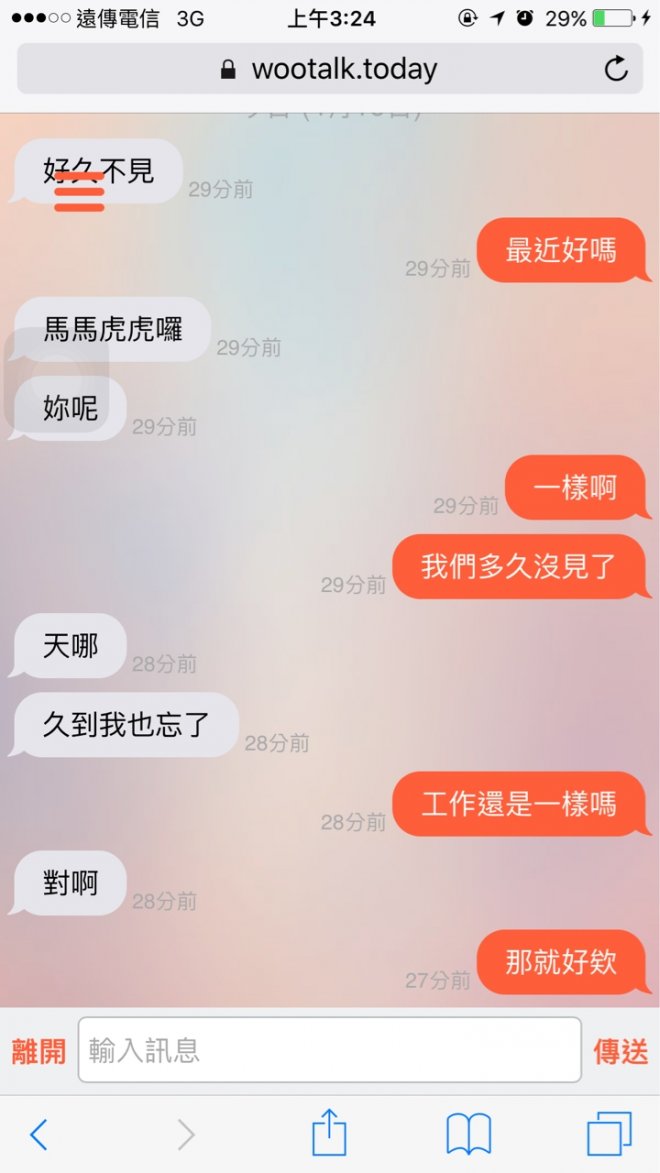Open Safari's share sheet

click(329, 1134)
